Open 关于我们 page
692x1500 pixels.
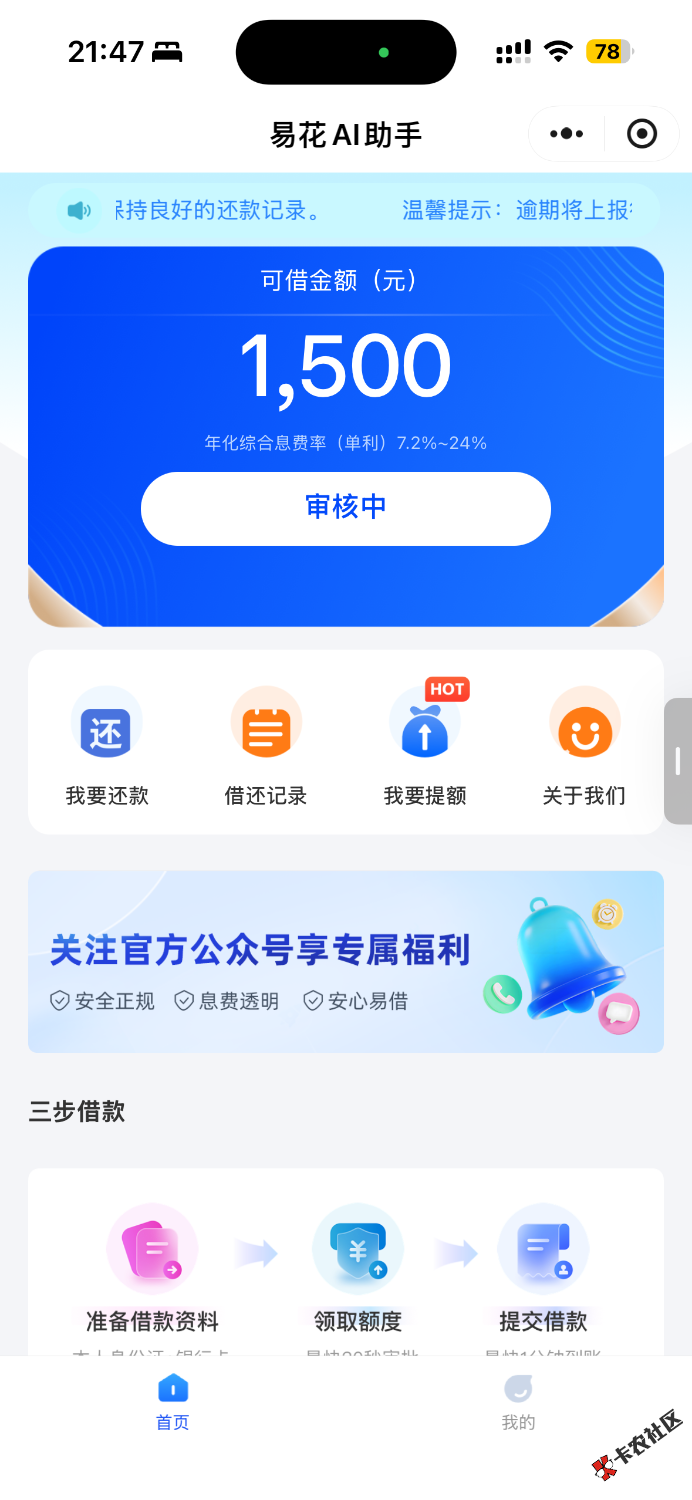click(584, 747)
